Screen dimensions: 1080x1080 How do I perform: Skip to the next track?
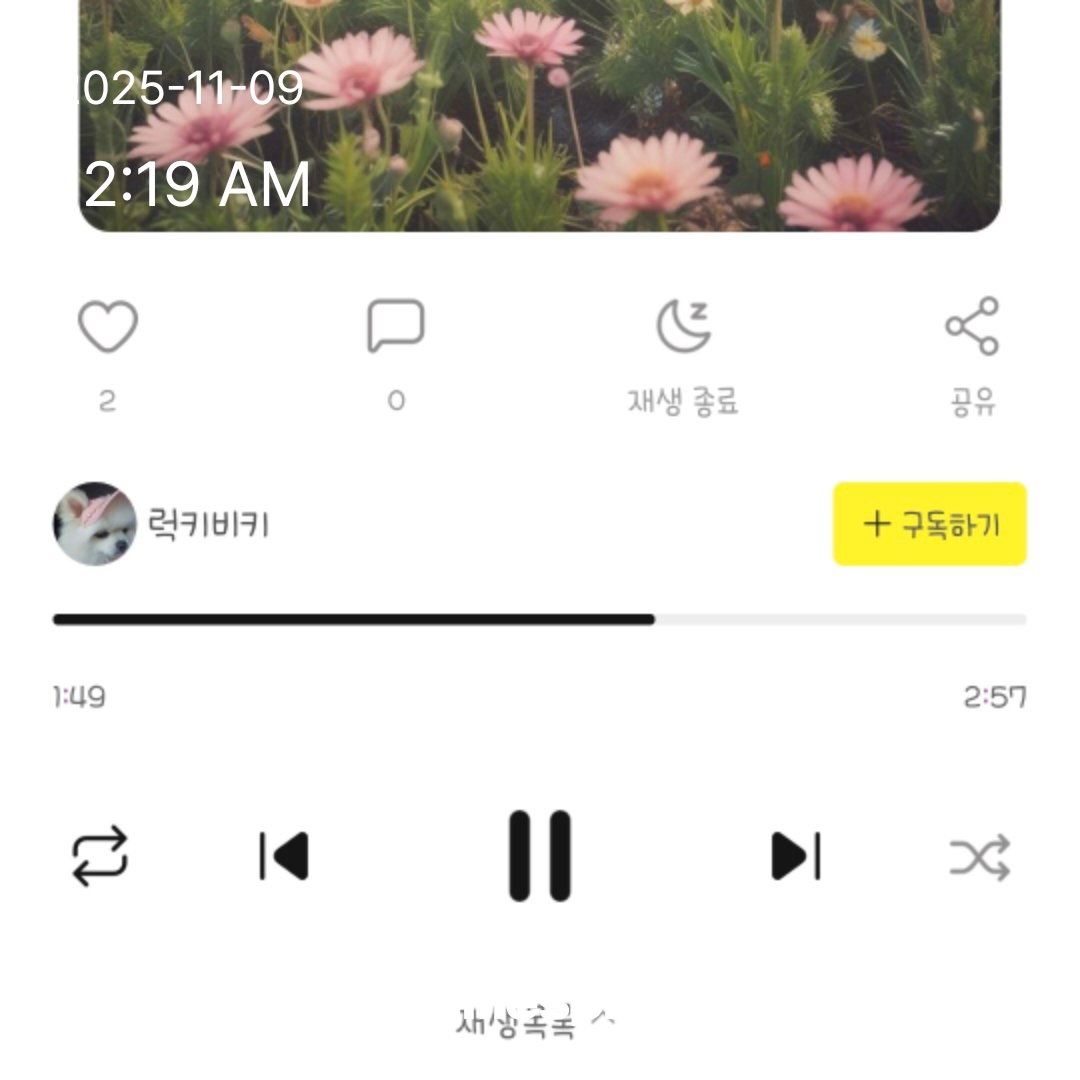pos(796,856)
